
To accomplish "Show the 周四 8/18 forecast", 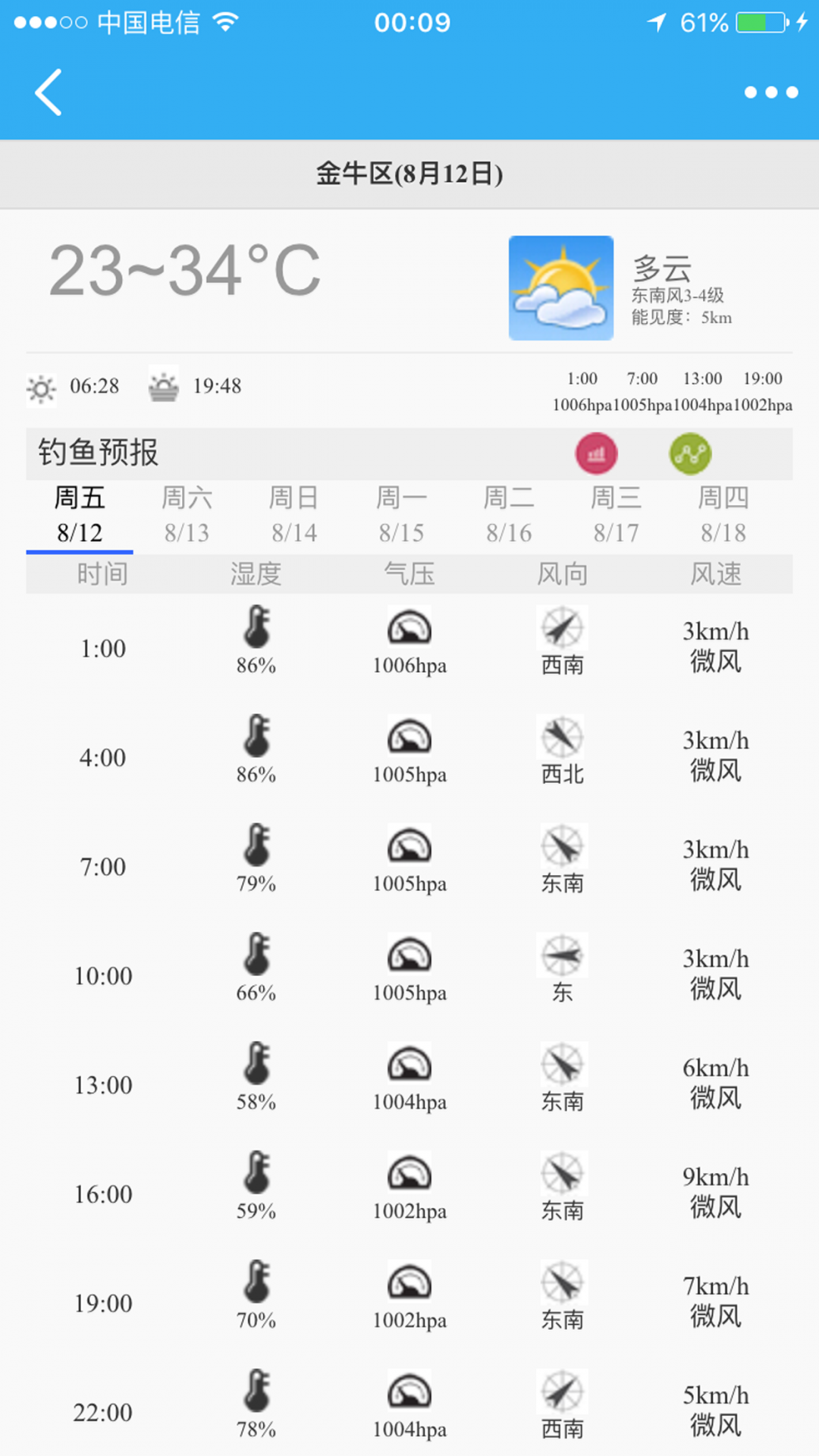I will pyautogui.click(x=723, y=516).
